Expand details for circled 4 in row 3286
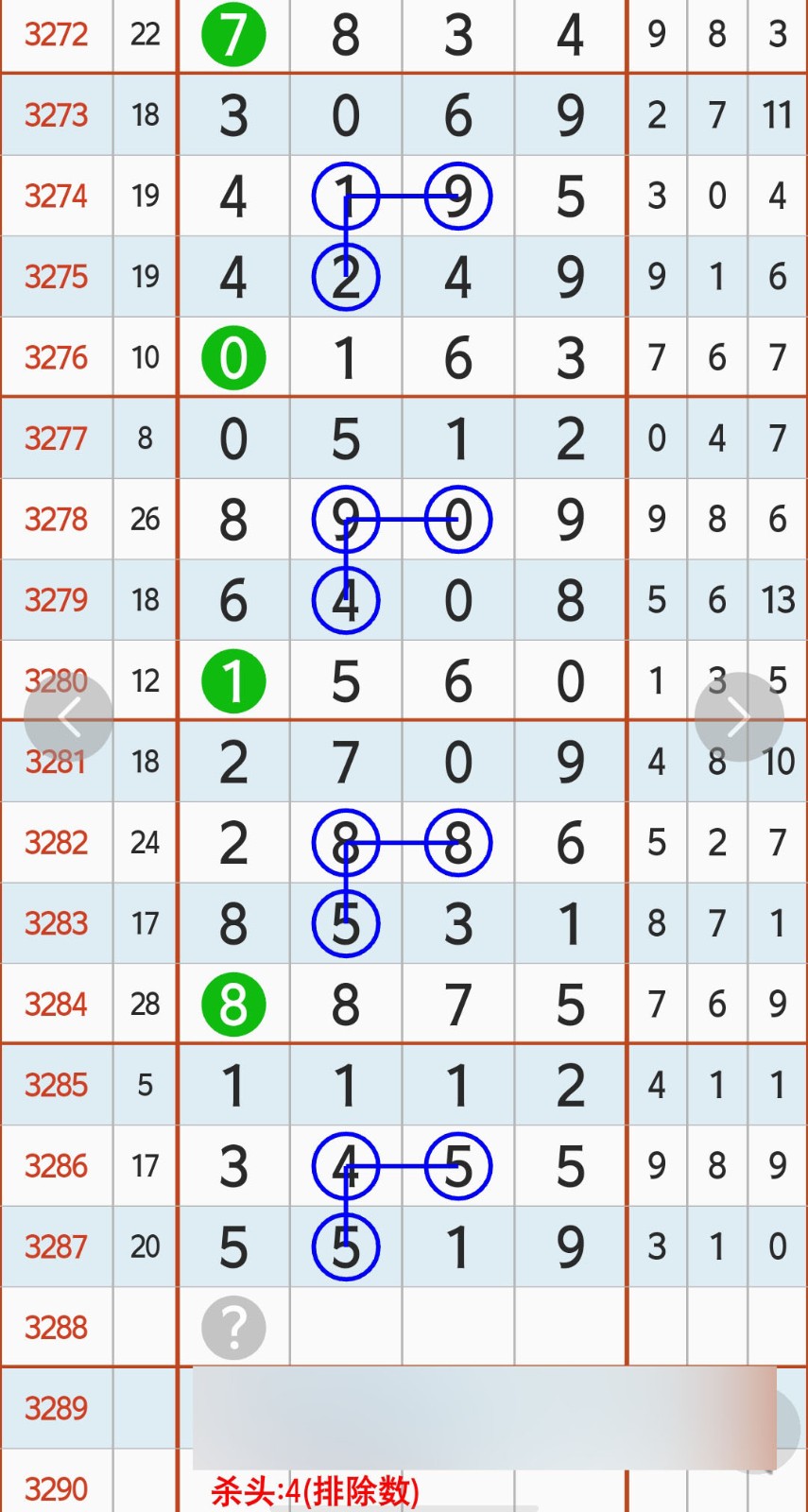The image size is (808, 1512). pos(346,1166)
